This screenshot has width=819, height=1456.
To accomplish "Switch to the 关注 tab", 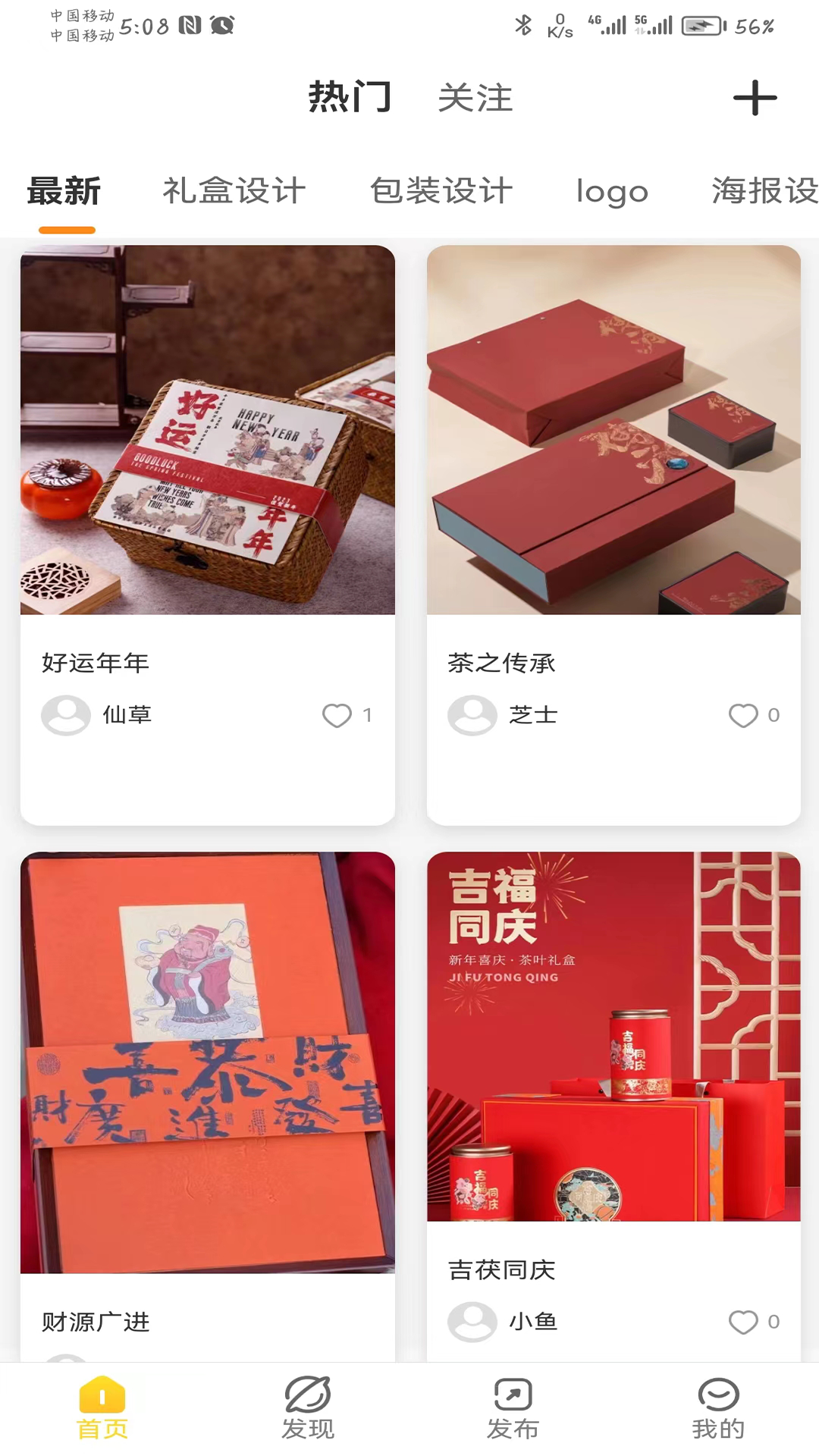I will [475, 99].
